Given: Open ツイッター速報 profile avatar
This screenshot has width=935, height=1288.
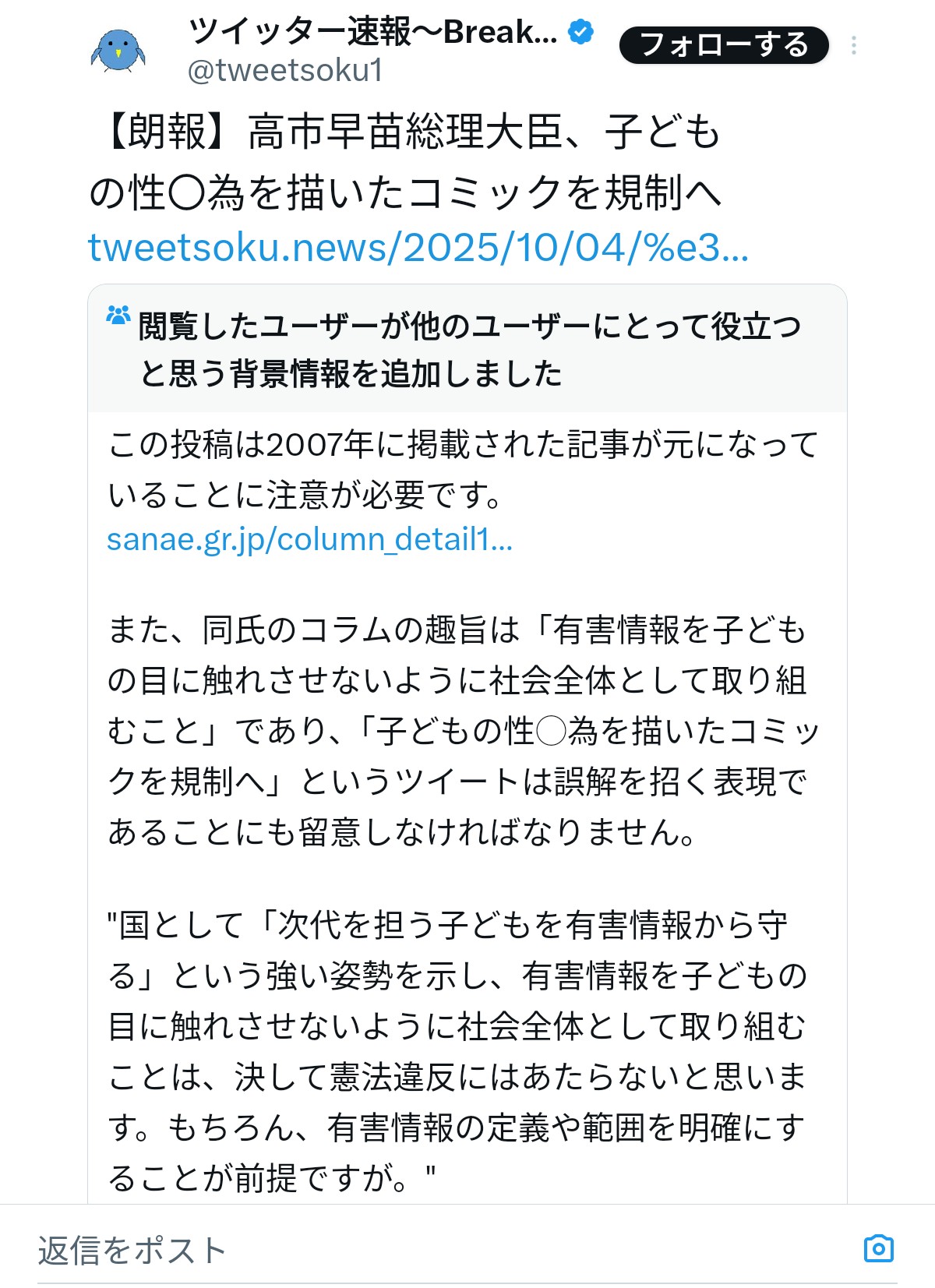Looking at the screenshot, I should pyautogui.click(x=118, y=51).
